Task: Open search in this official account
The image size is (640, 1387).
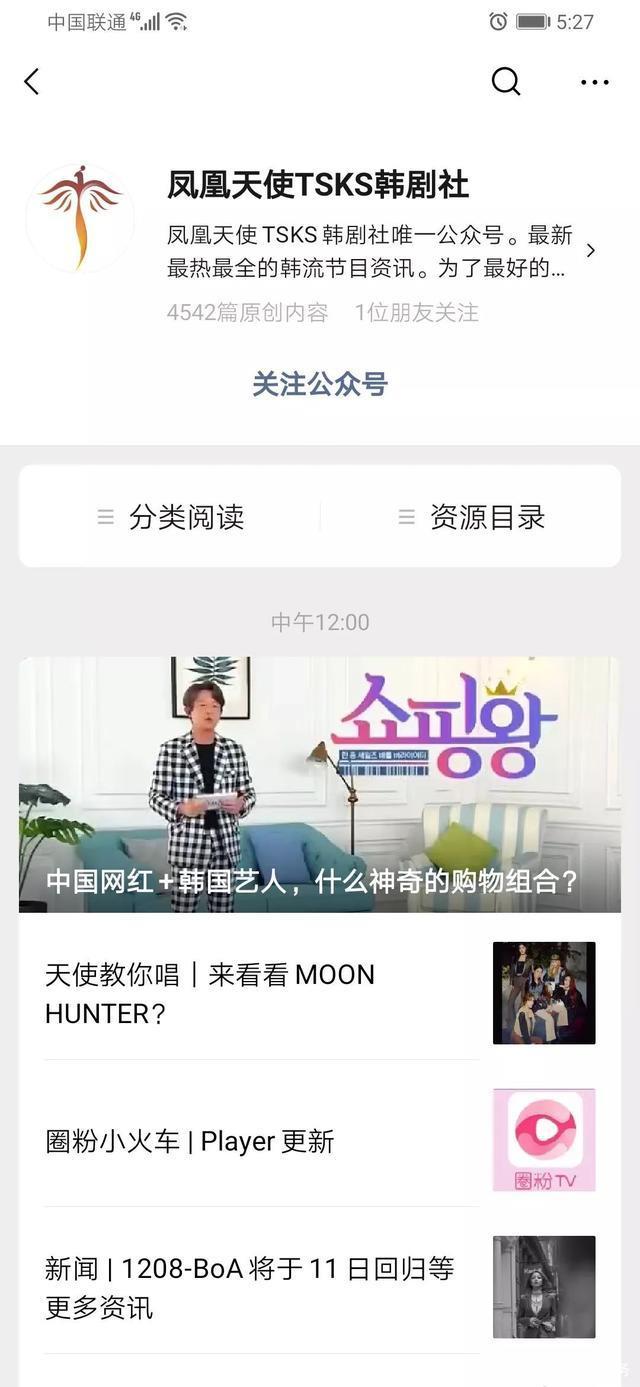Action: coord(506,82)
